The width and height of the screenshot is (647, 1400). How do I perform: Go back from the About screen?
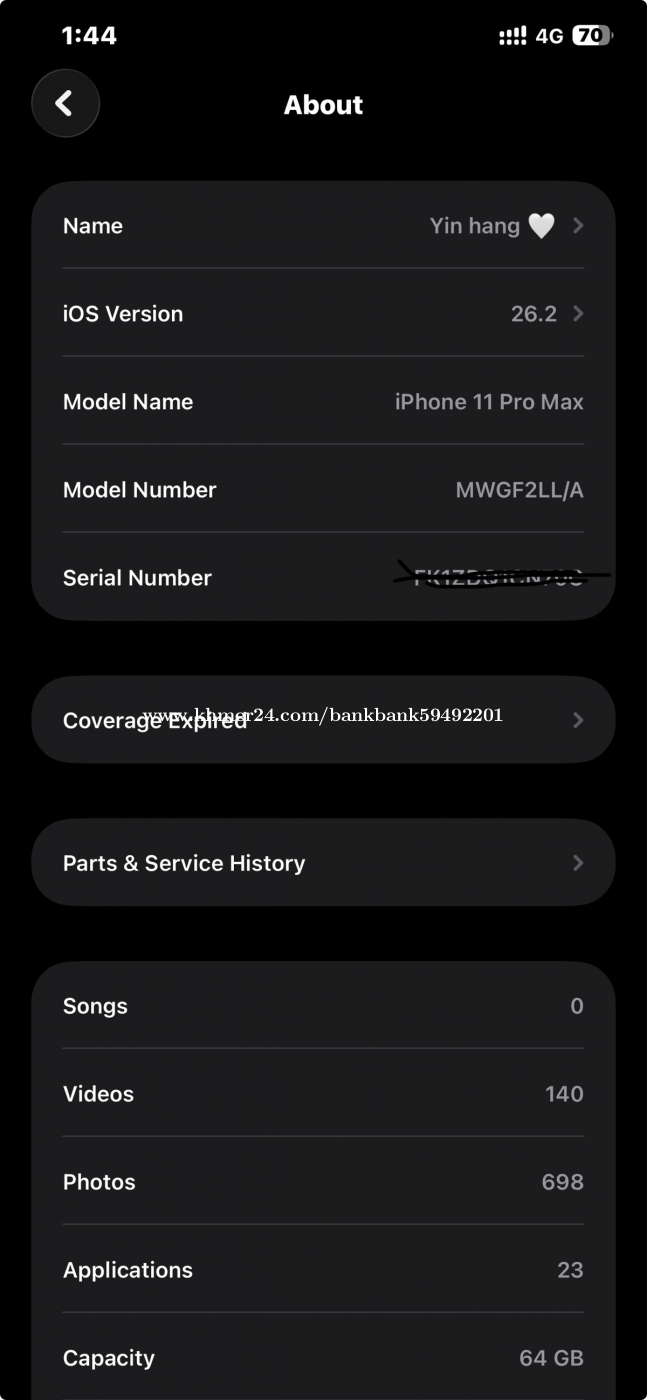pyautogui.click(x=65, y=103)
